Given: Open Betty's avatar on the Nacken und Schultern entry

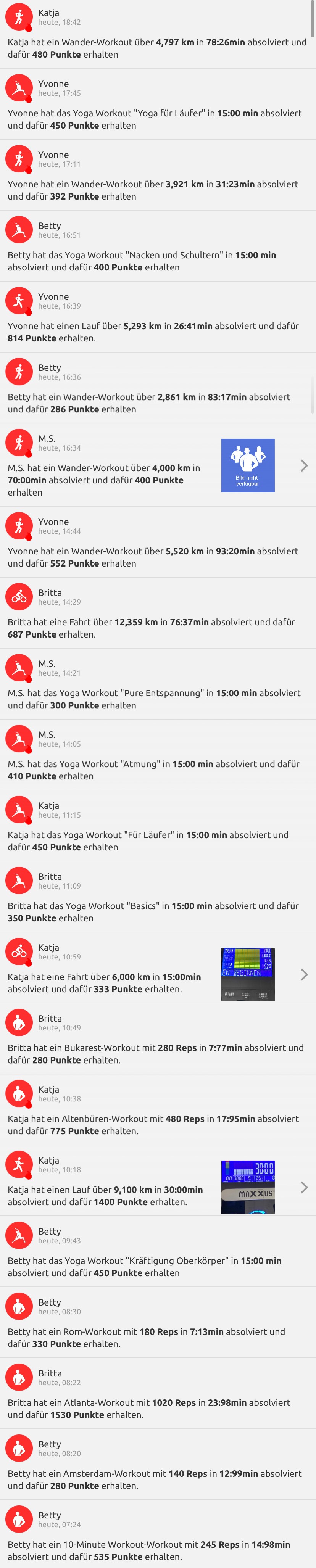Looking at the screenshot, I should pos(19,230).
